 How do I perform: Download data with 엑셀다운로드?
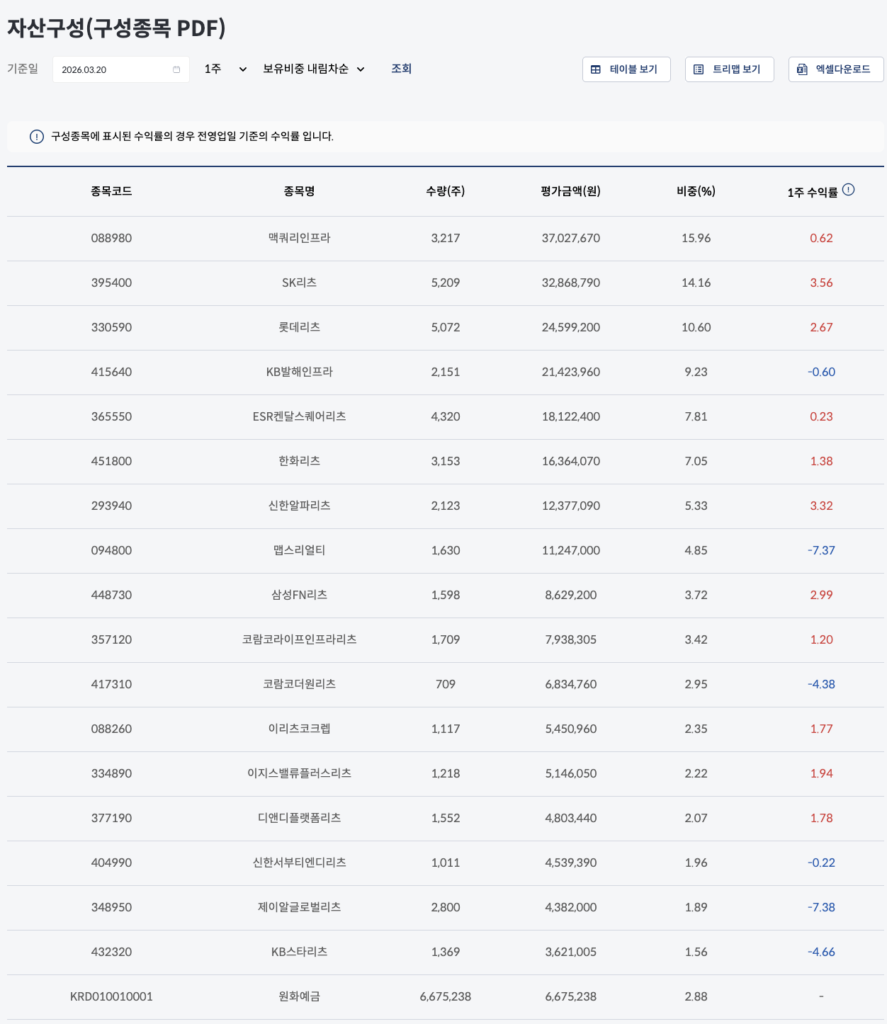click(x=835, y=69)
